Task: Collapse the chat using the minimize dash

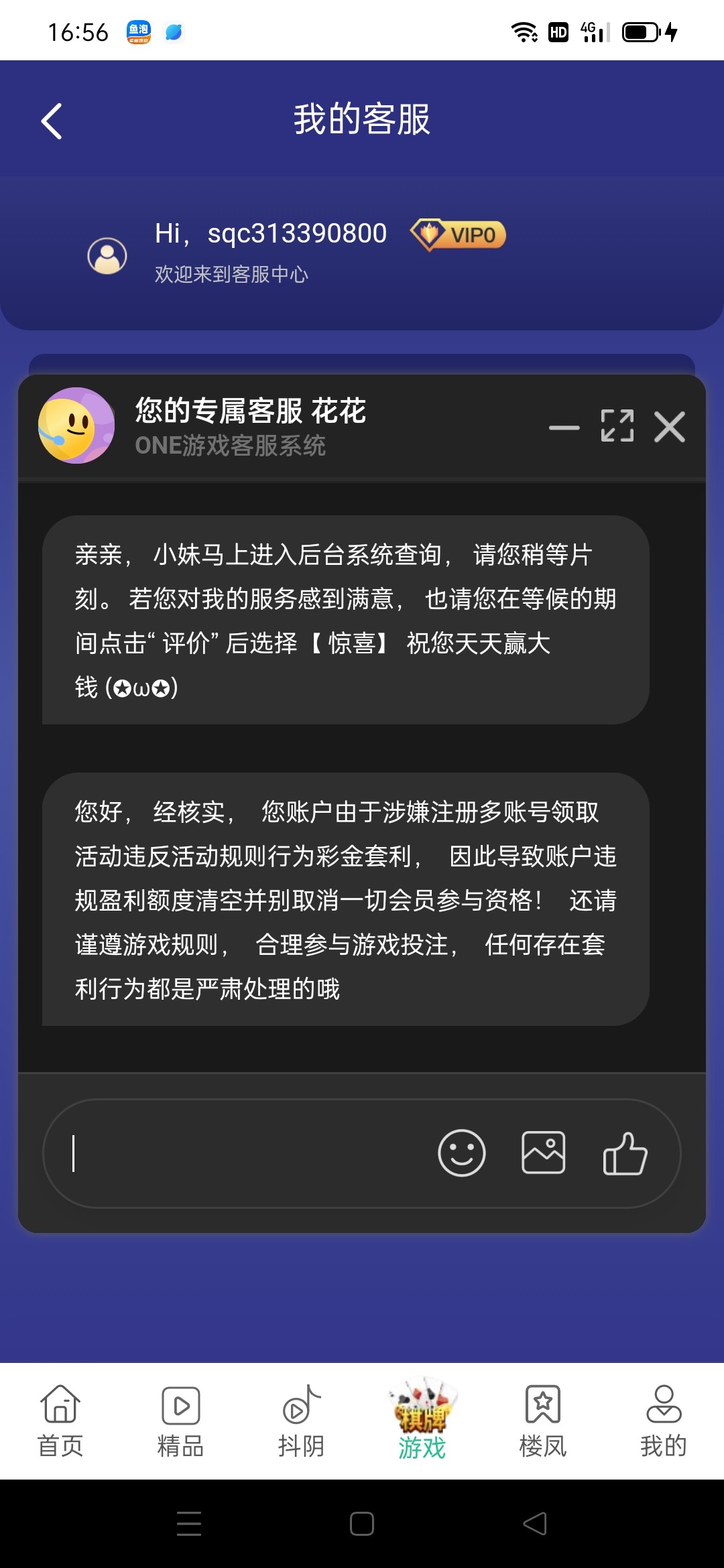Action: pyautogui.click(x=565, y=429)
